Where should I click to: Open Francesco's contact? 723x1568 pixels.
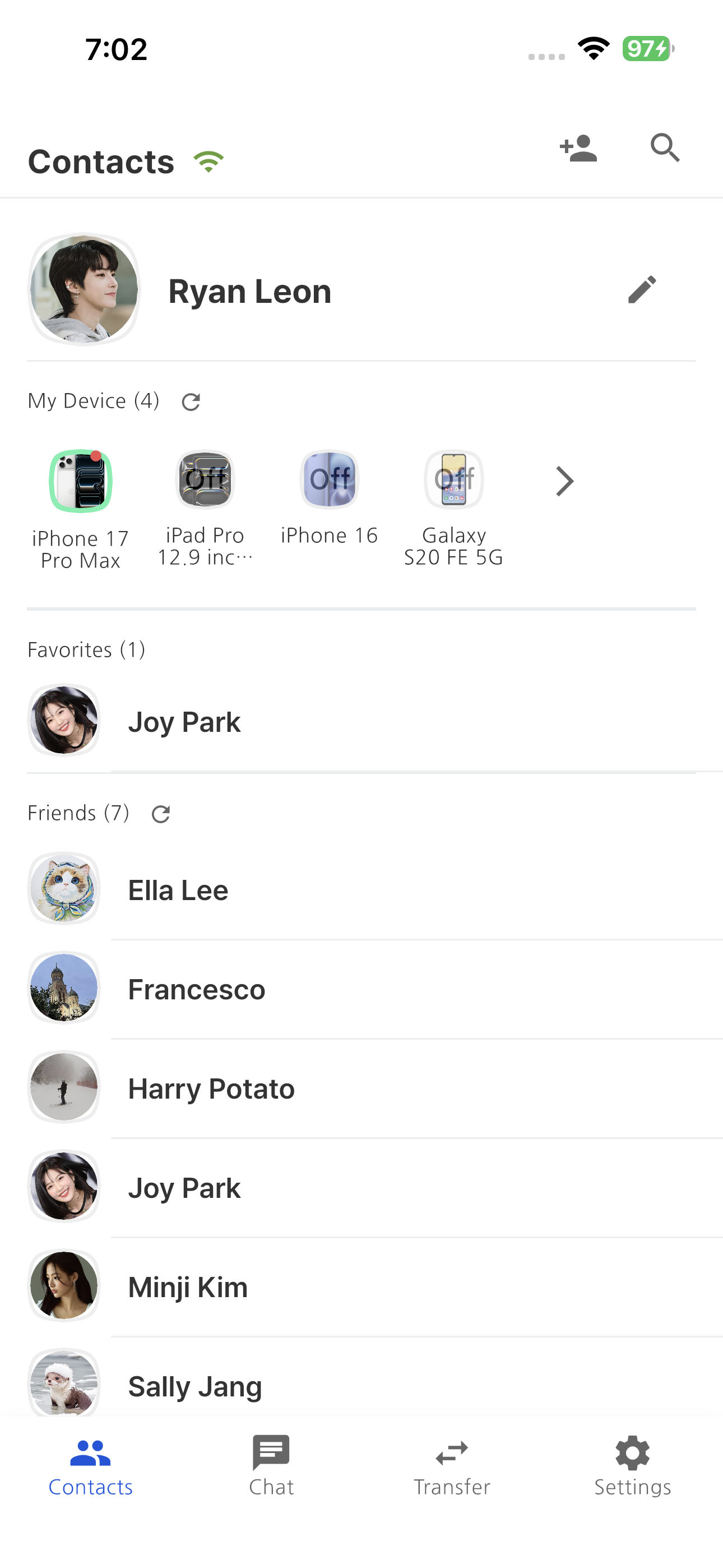pyautogui.click(x=197, y=989)
